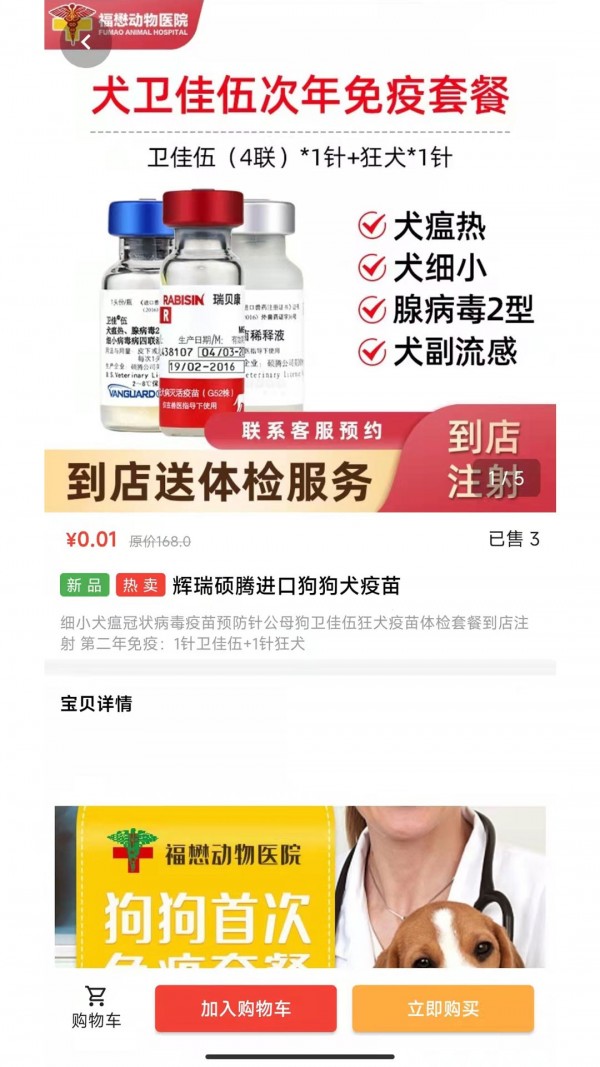Tap 立即购买 to buy now
600x1067 pixels.
click(x=442, y=1008)
